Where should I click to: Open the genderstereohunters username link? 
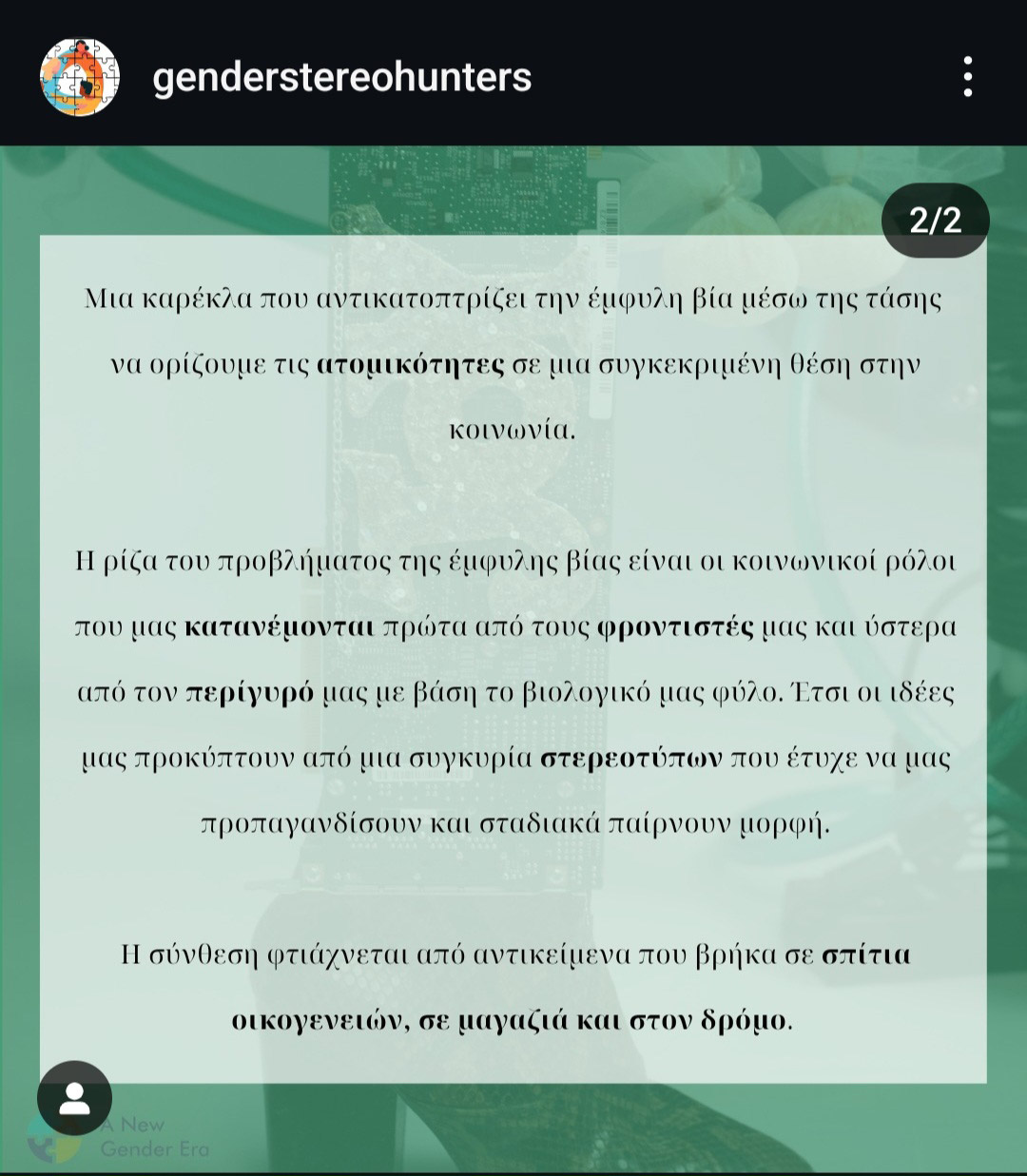coord(342,77)
